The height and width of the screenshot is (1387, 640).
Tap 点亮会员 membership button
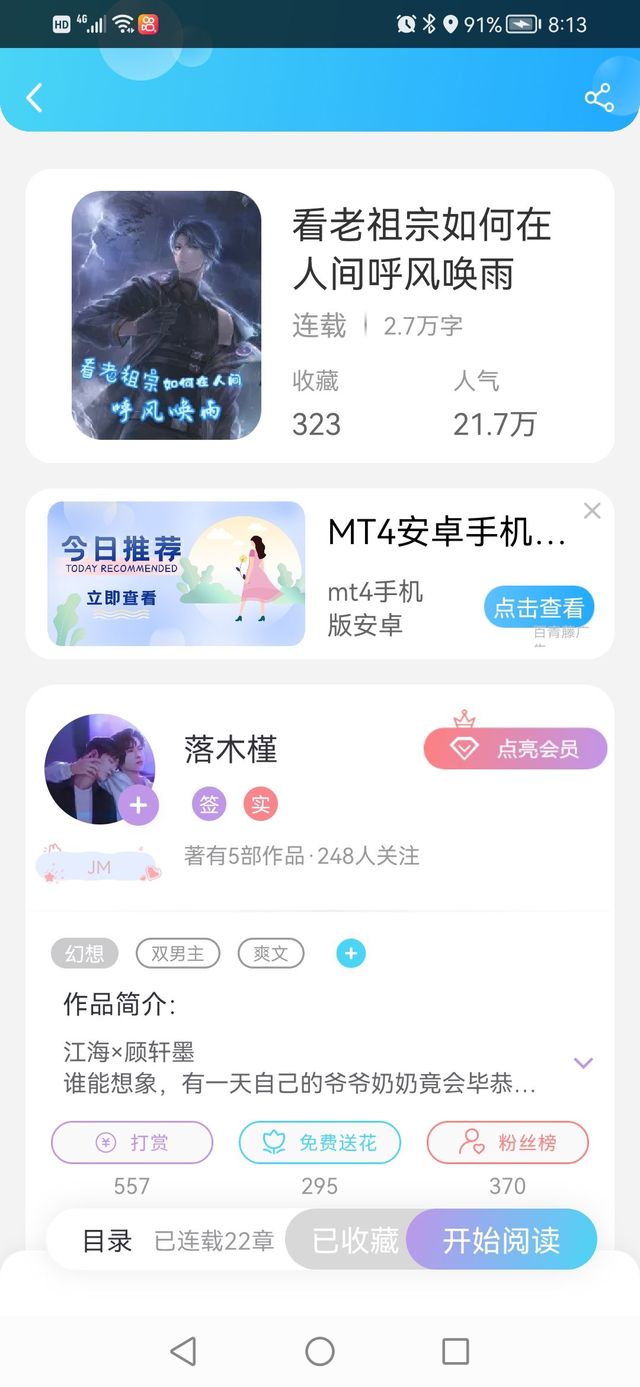click(515, 749)
